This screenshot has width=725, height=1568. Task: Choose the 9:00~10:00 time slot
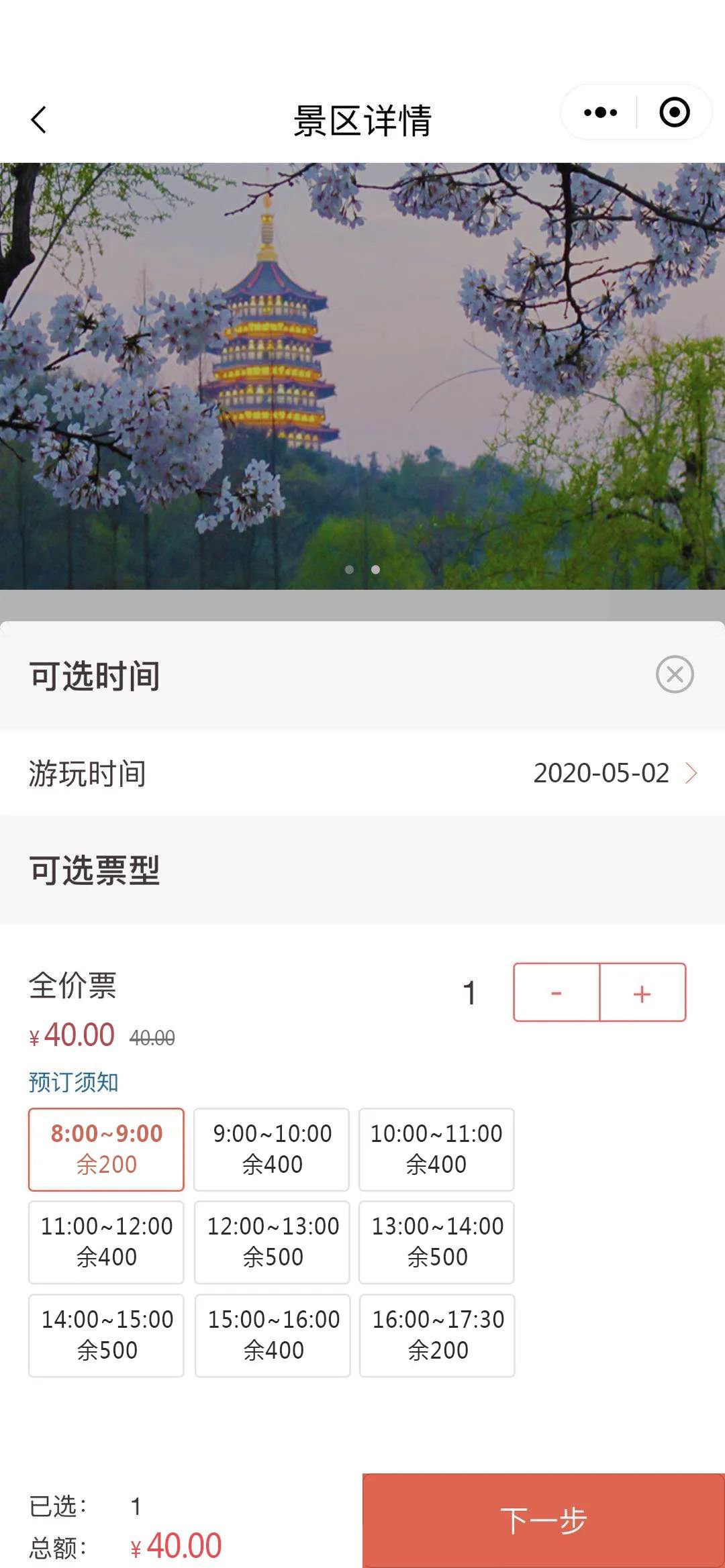(271, 1149)
